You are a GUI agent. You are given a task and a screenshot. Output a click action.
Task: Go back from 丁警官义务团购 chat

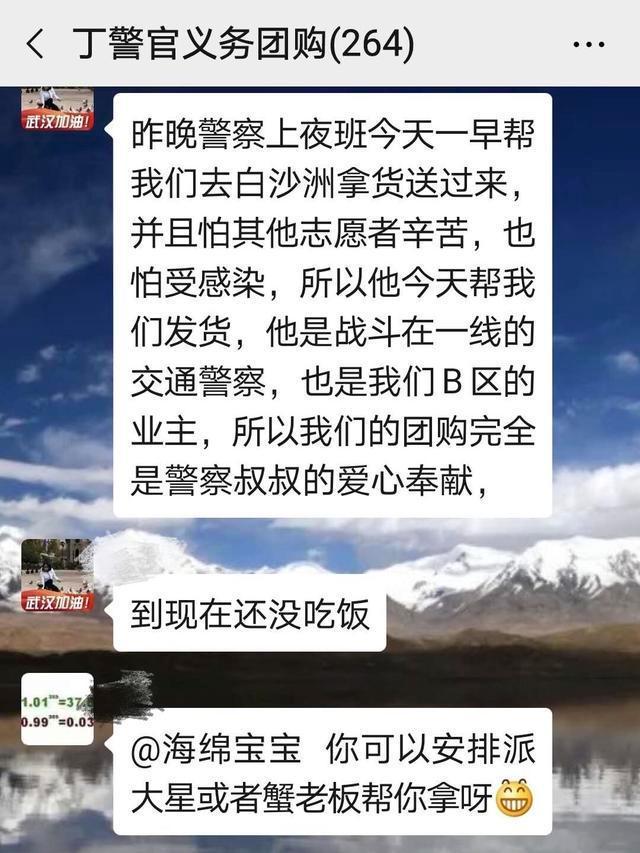pos(35,43)
